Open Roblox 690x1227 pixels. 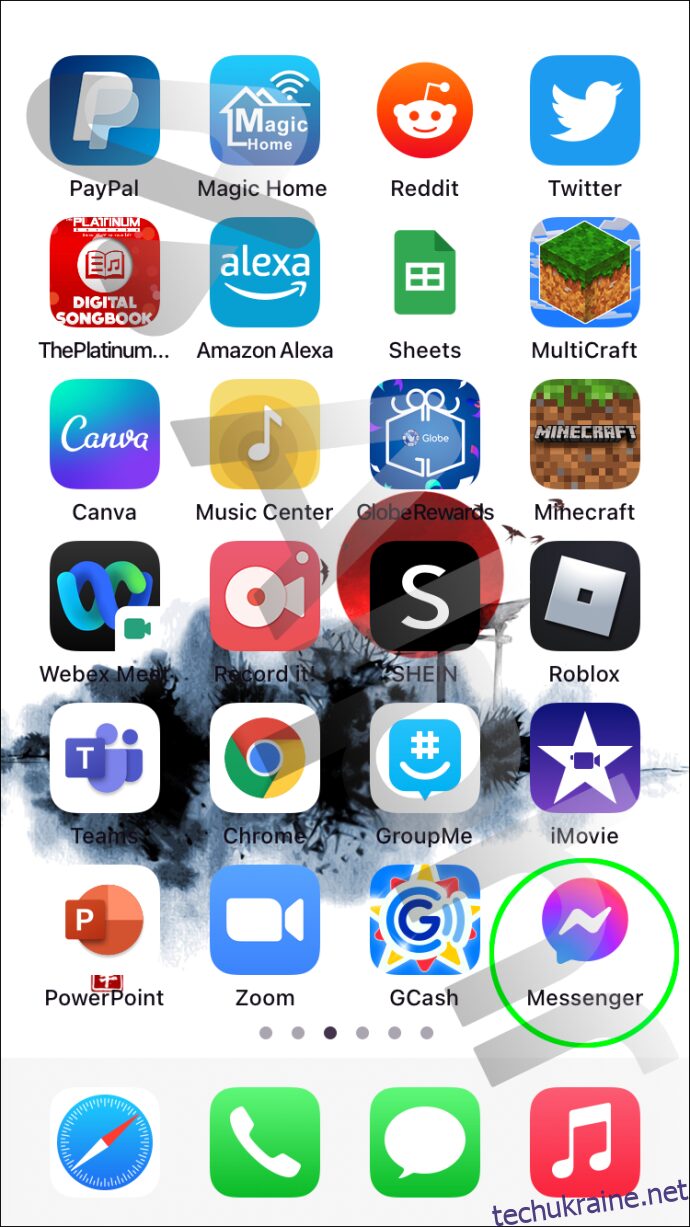coord(585,596)
